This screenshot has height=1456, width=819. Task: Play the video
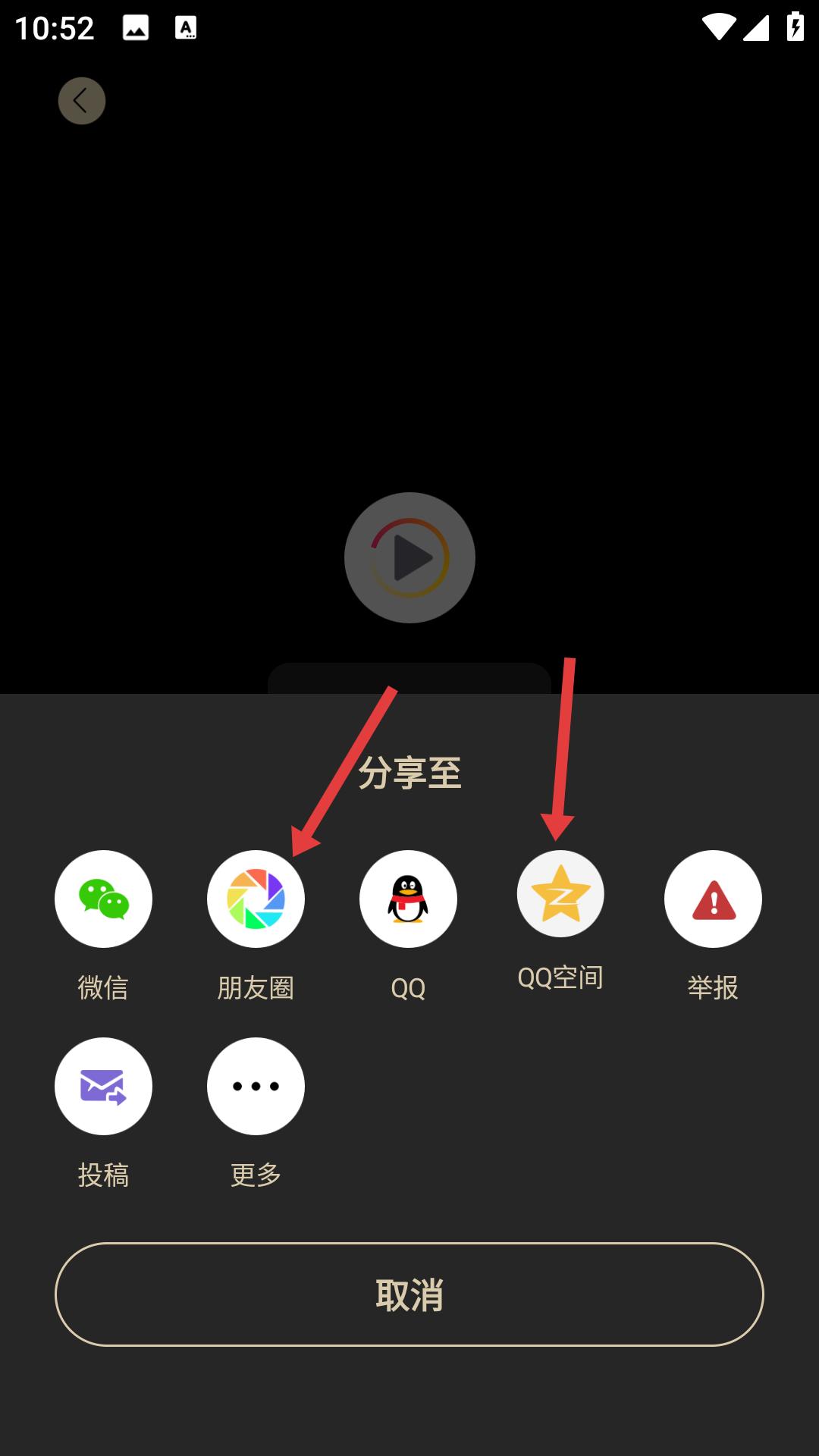409,558
